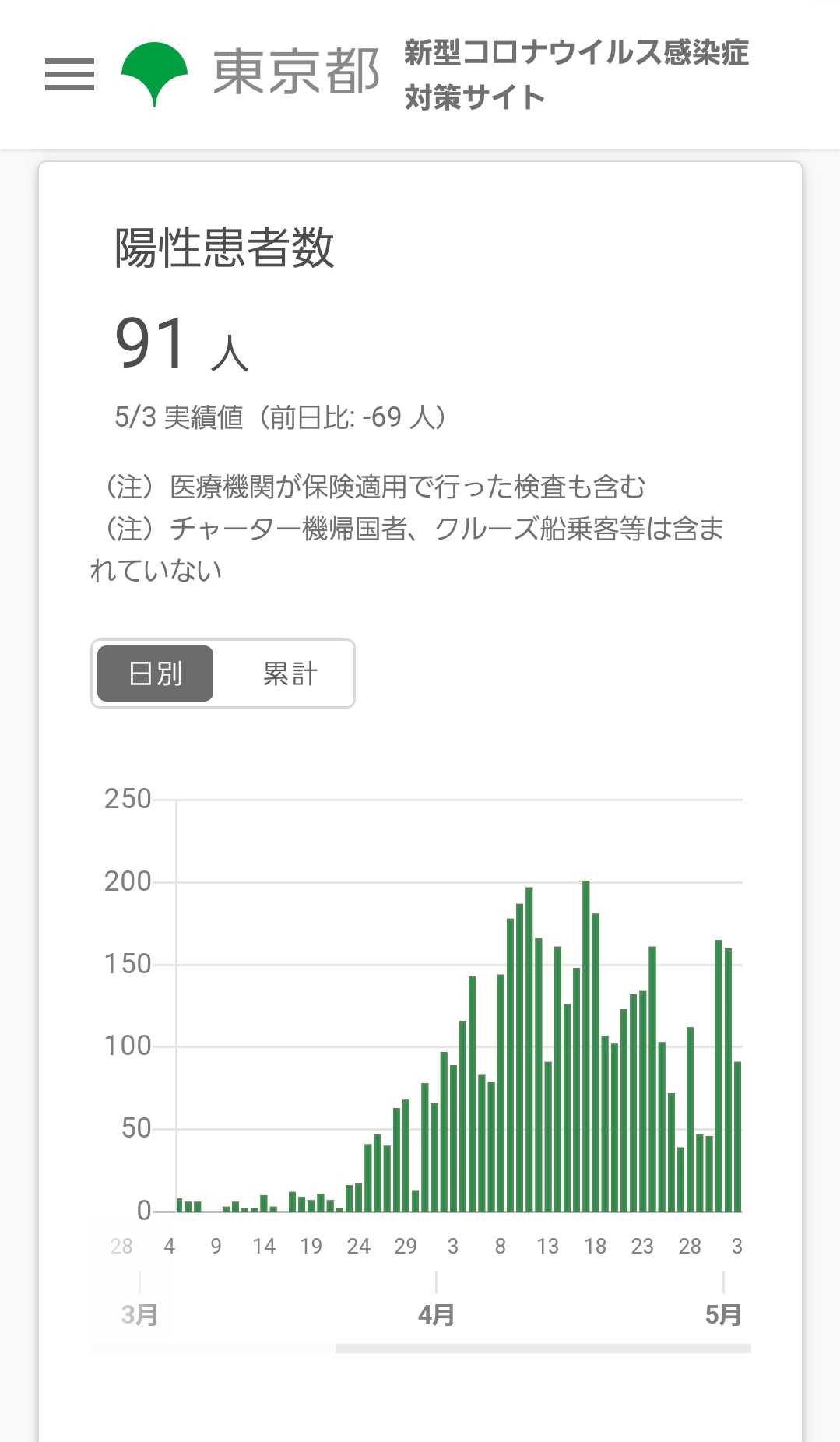Switch to the 累計 cumulative view

pyautogui.click(x=290, y=674)
